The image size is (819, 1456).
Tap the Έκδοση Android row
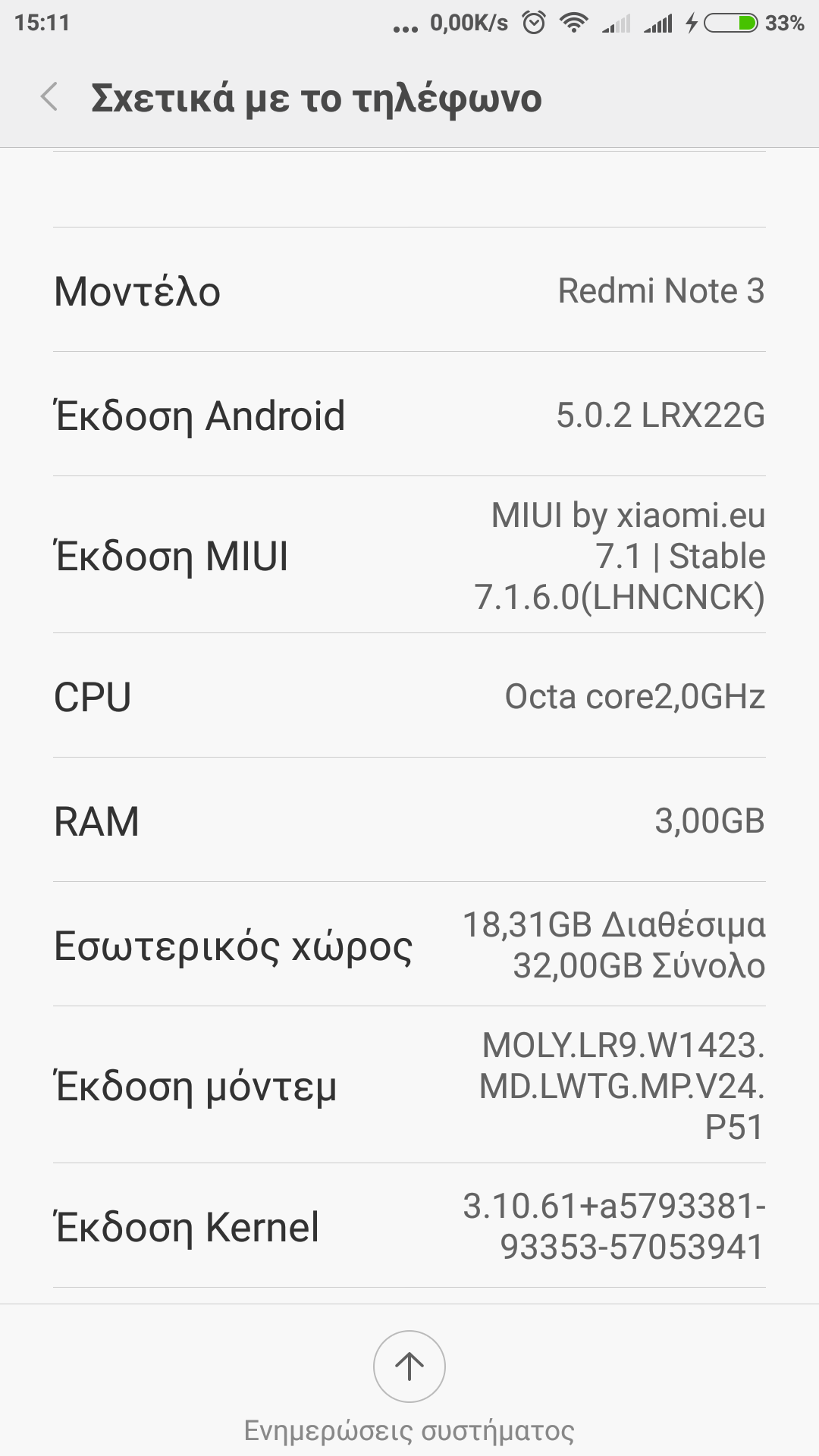(x=409, y=415)
